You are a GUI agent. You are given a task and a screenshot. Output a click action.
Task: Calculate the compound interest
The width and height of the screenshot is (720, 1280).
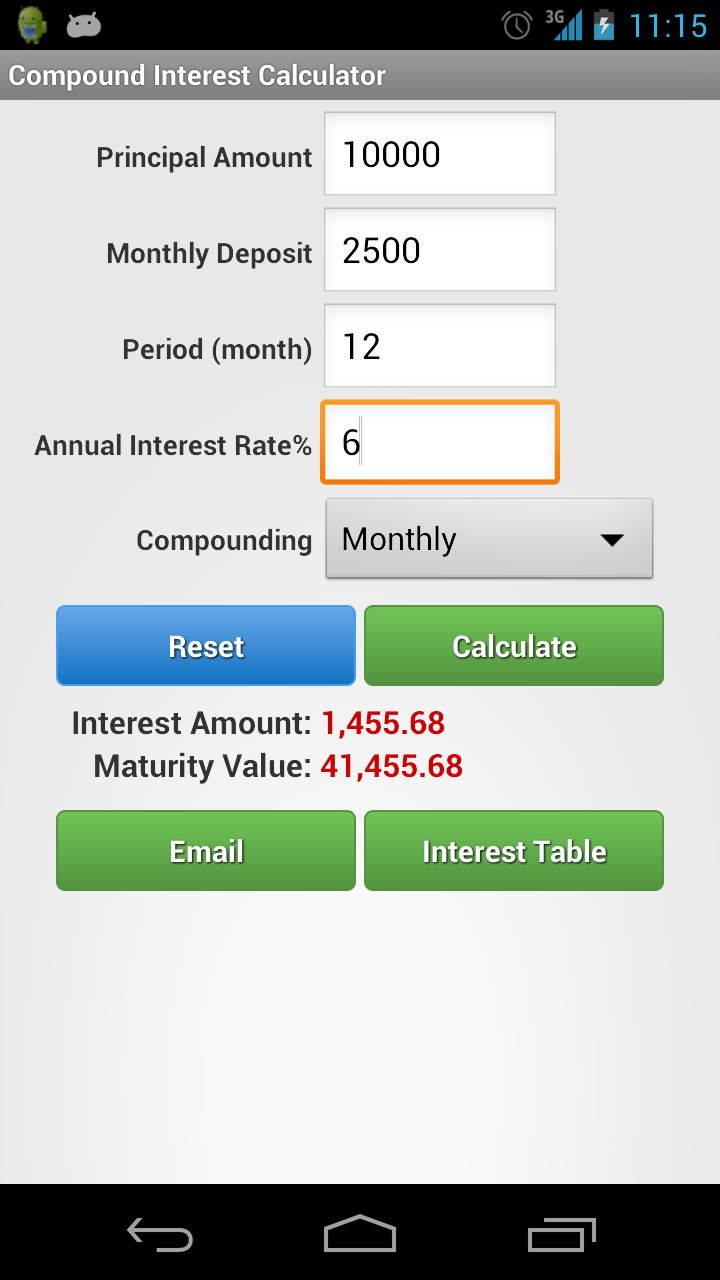[x=514, y=646]
